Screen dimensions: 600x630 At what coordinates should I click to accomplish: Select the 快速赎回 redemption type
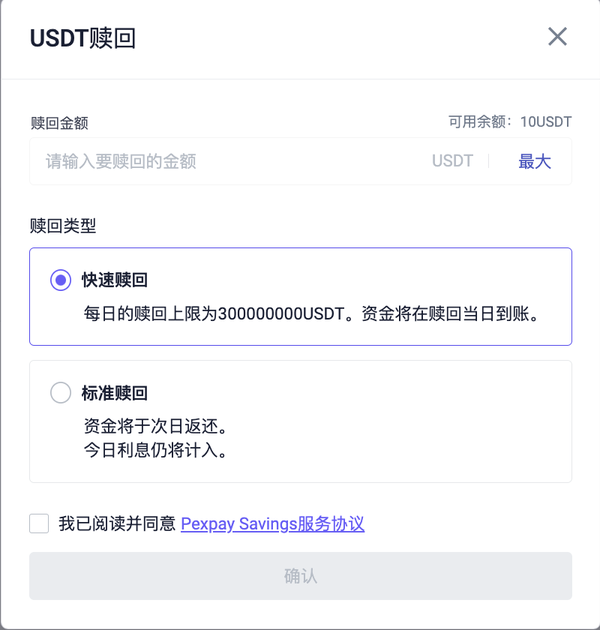(61, 281)
